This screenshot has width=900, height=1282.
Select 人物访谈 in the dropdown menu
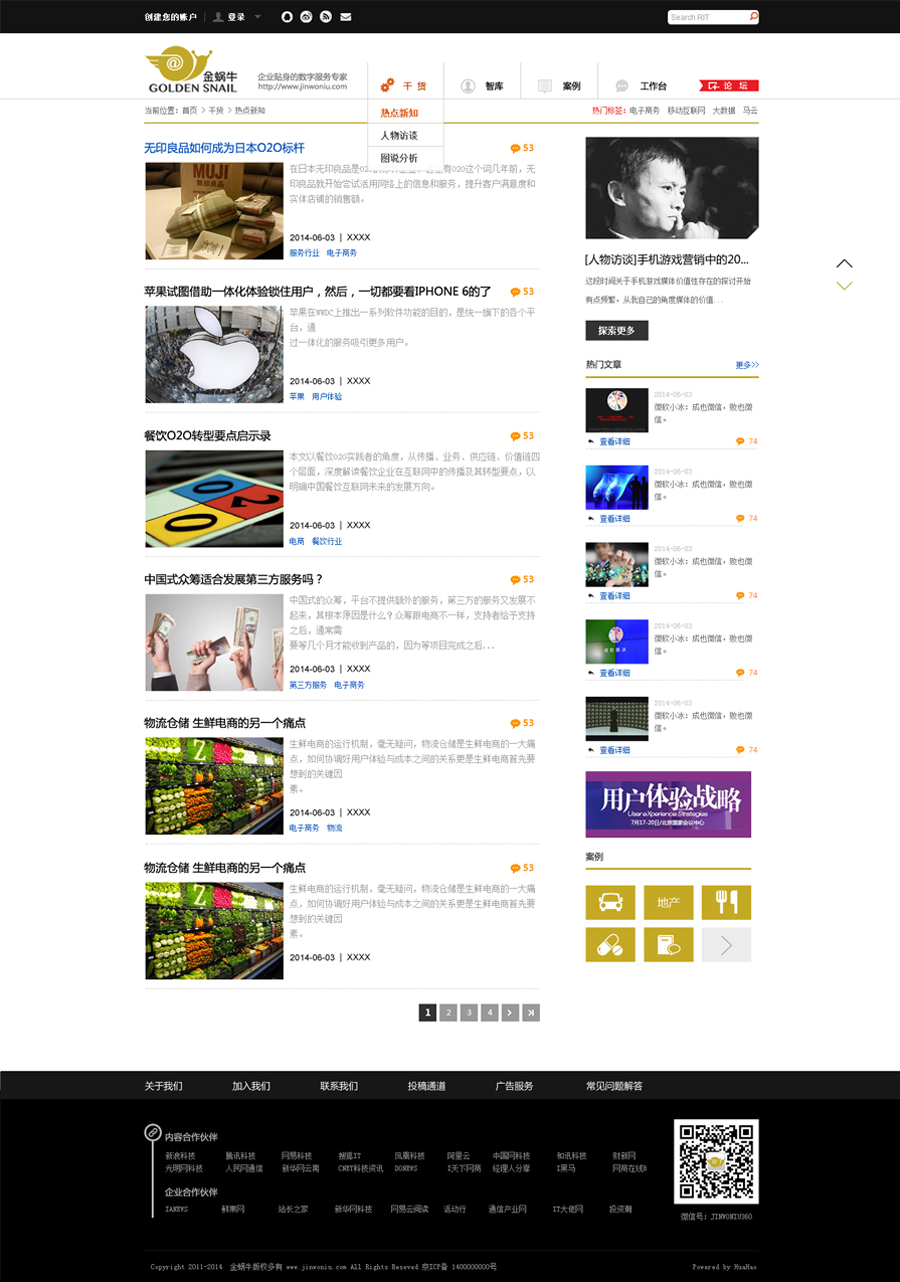(399, 135)
